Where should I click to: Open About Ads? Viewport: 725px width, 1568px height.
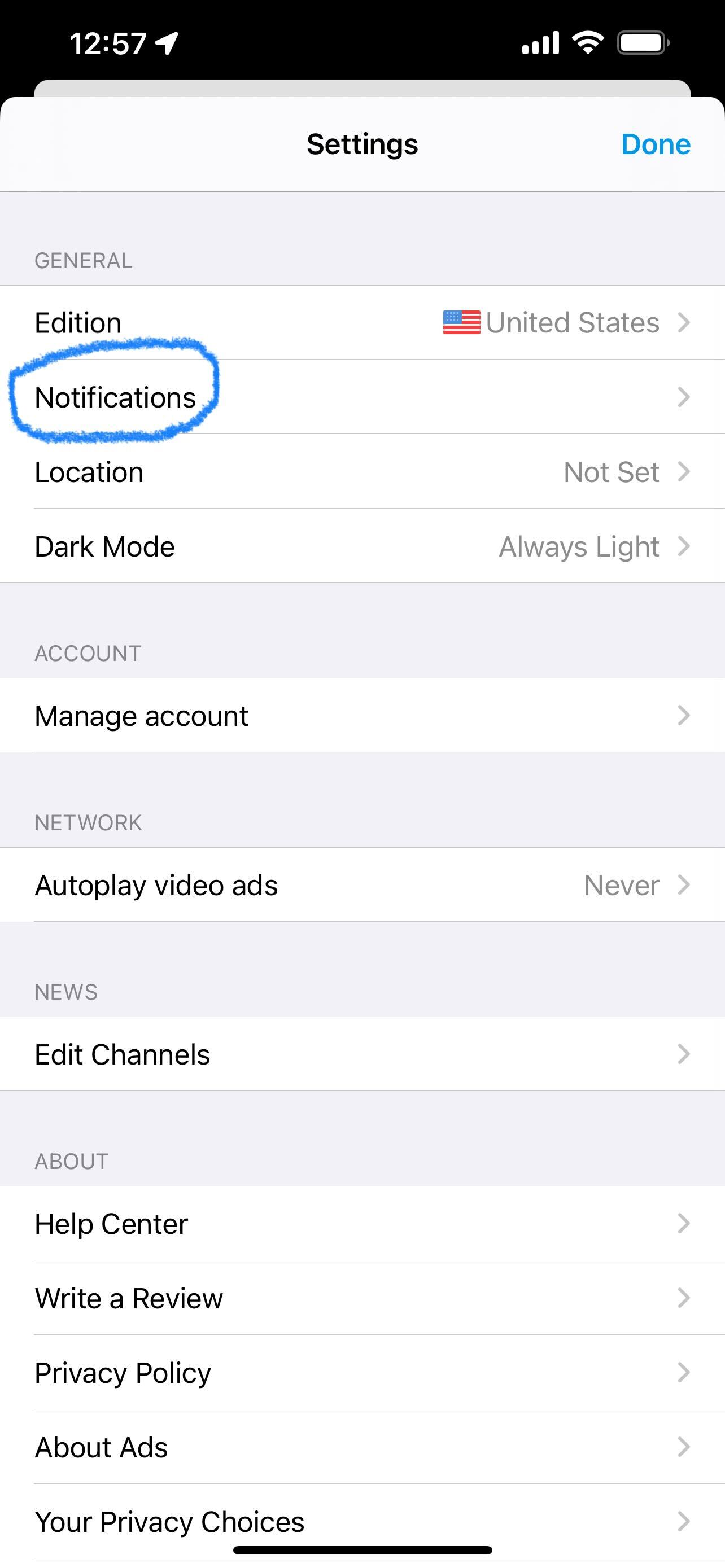coord(362,1447)
